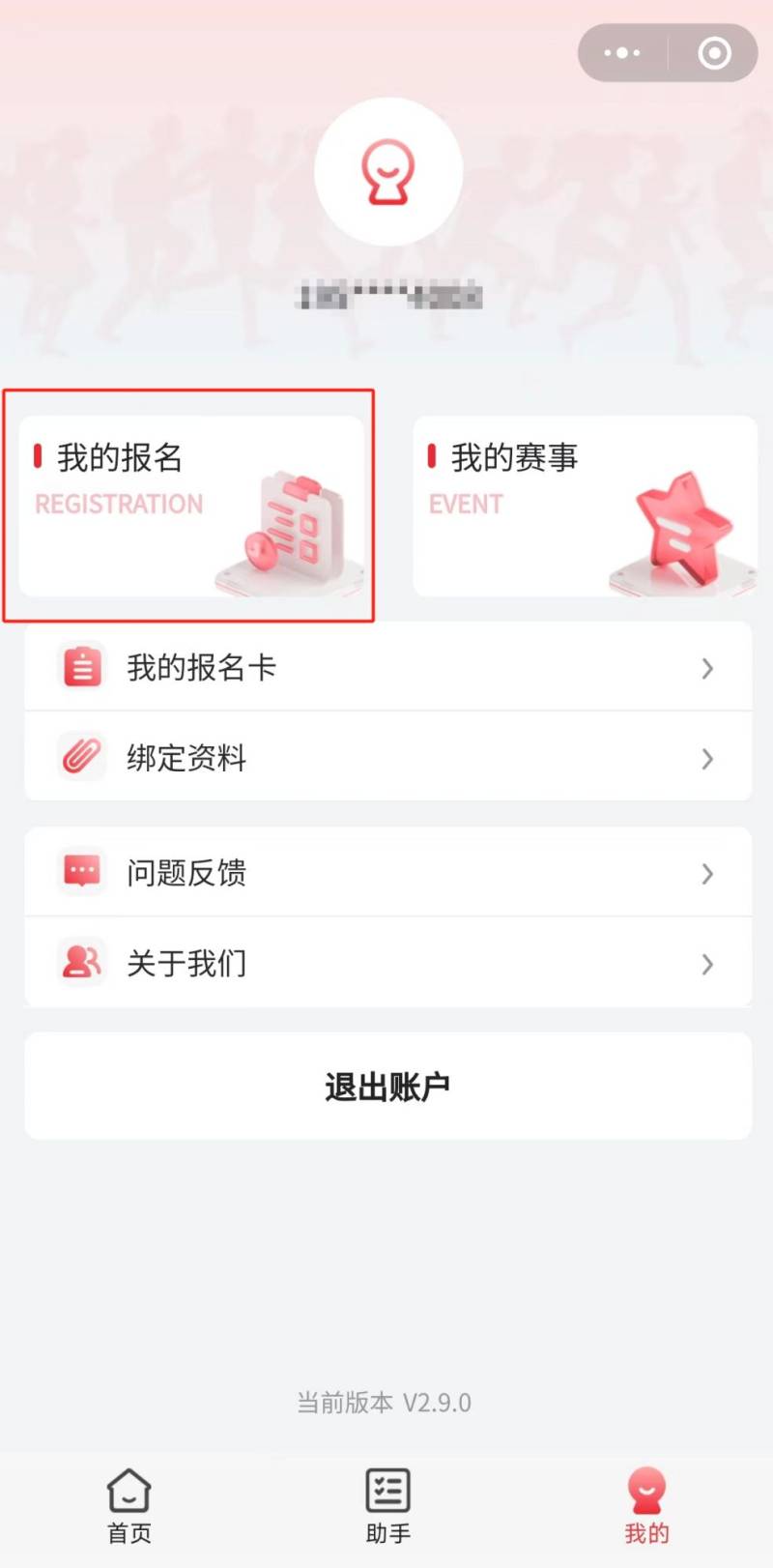Expand 关于我们 with the right arrow
Image resolution: width=773 pixels, height=1568 pixels.
point(707,963)
